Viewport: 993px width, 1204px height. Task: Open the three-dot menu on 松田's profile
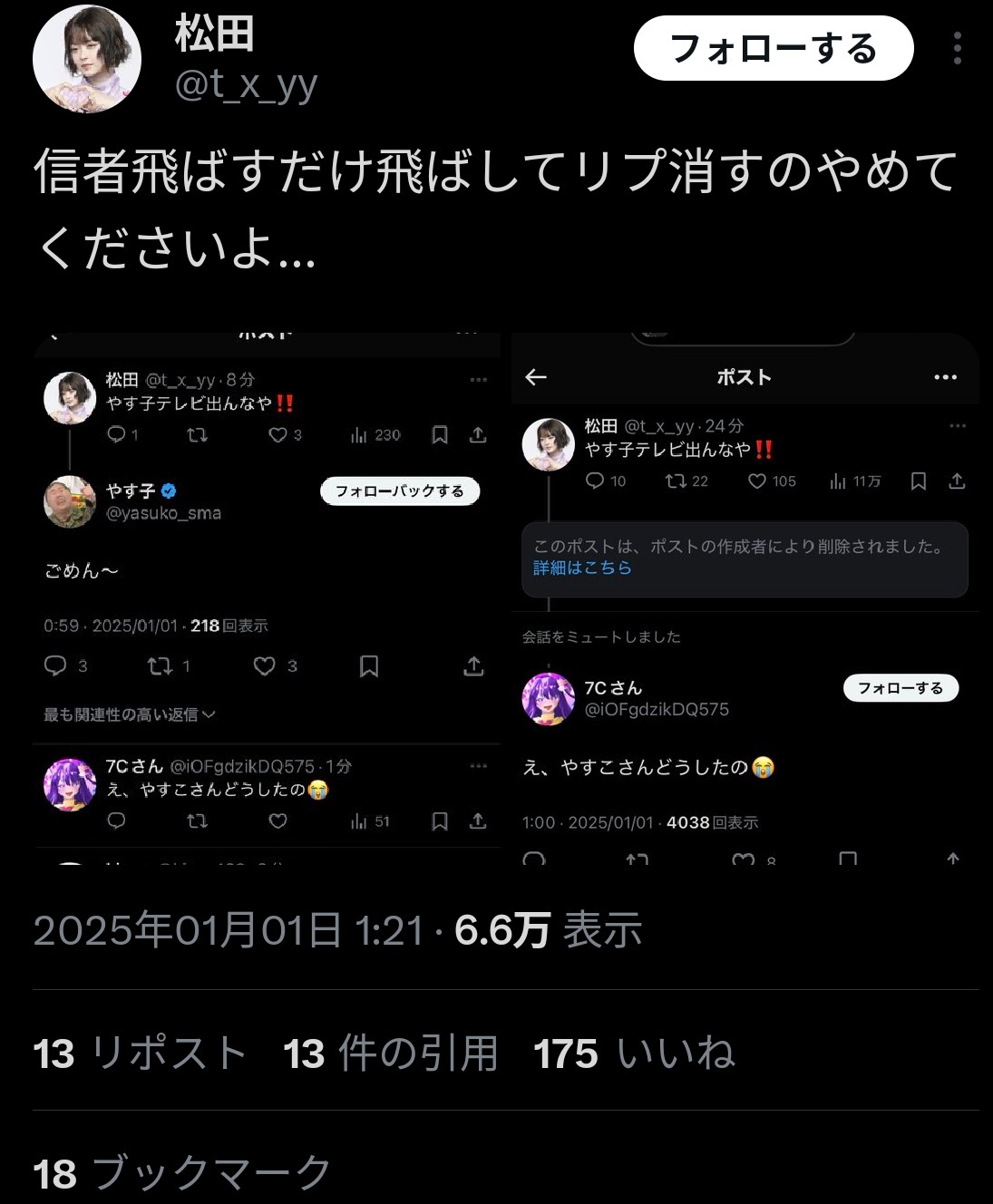click(x=958, y=50)
